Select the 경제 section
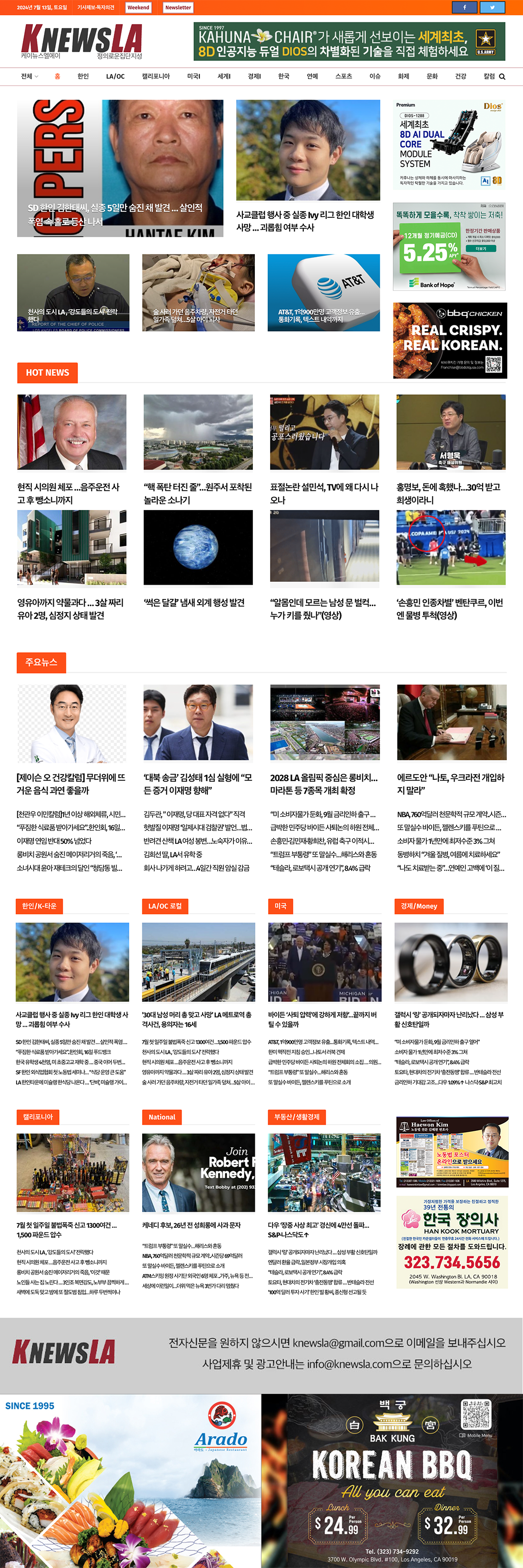The height and width of the screenshot is (1568, 523). [x=254, y=77]
